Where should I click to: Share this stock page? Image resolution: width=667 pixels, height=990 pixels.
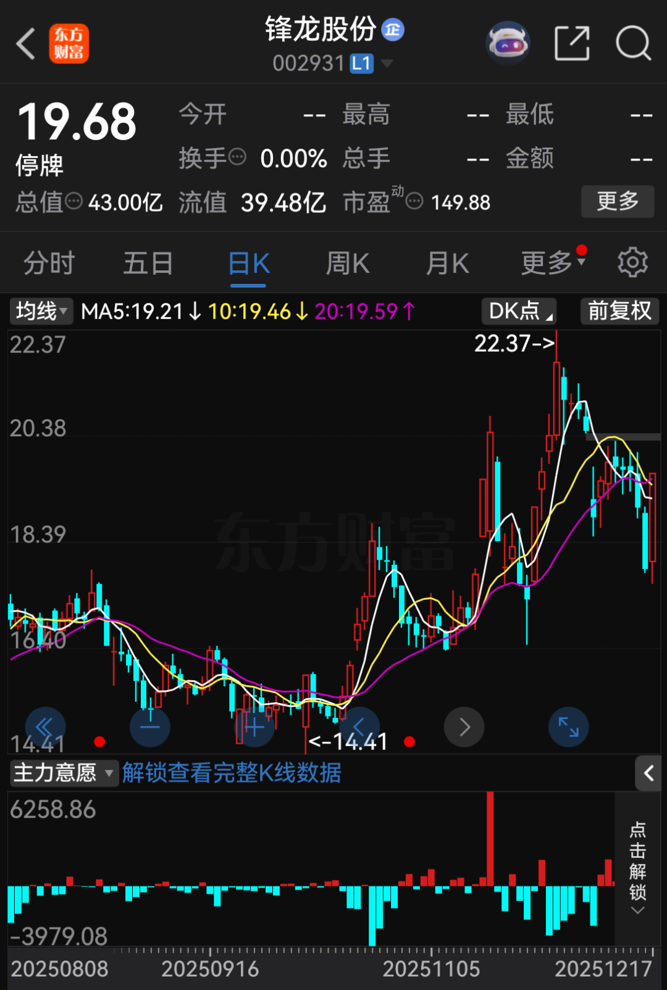(x=572, y=43)
